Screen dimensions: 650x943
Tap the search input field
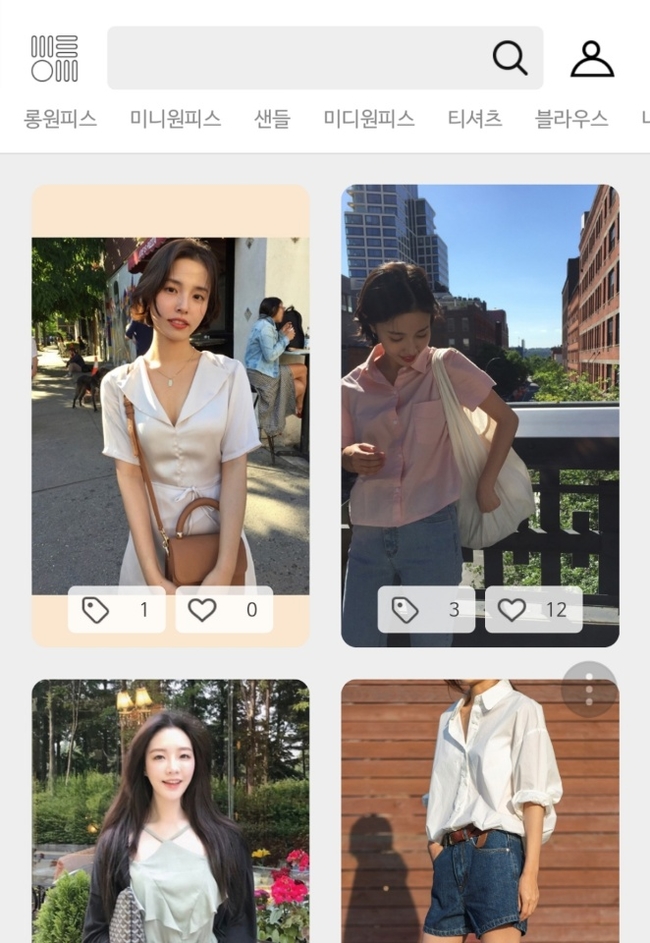click(x=300, y=58)
